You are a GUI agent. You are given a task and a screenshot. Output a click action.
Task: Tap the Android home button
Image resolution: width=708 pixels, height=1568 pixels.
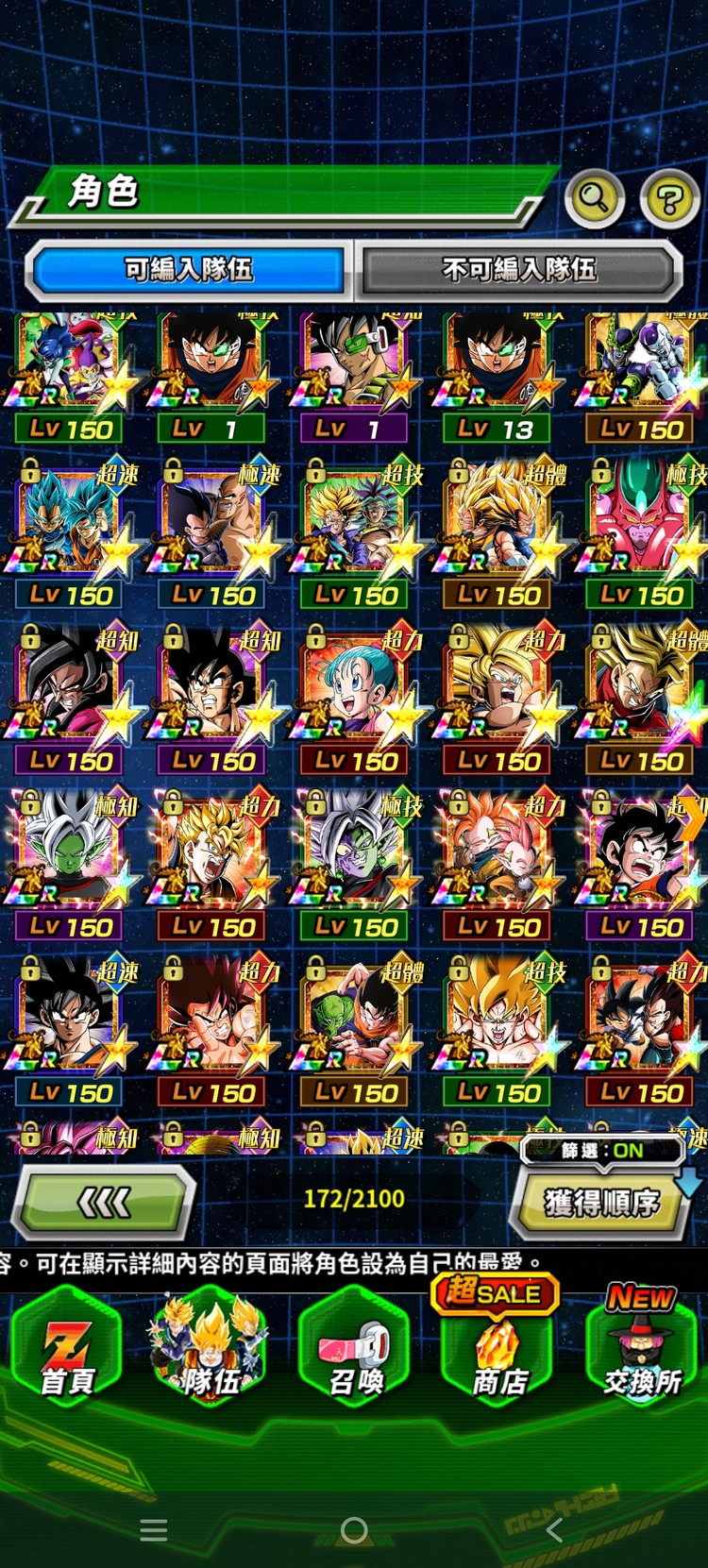click(x=354, y=1530)
